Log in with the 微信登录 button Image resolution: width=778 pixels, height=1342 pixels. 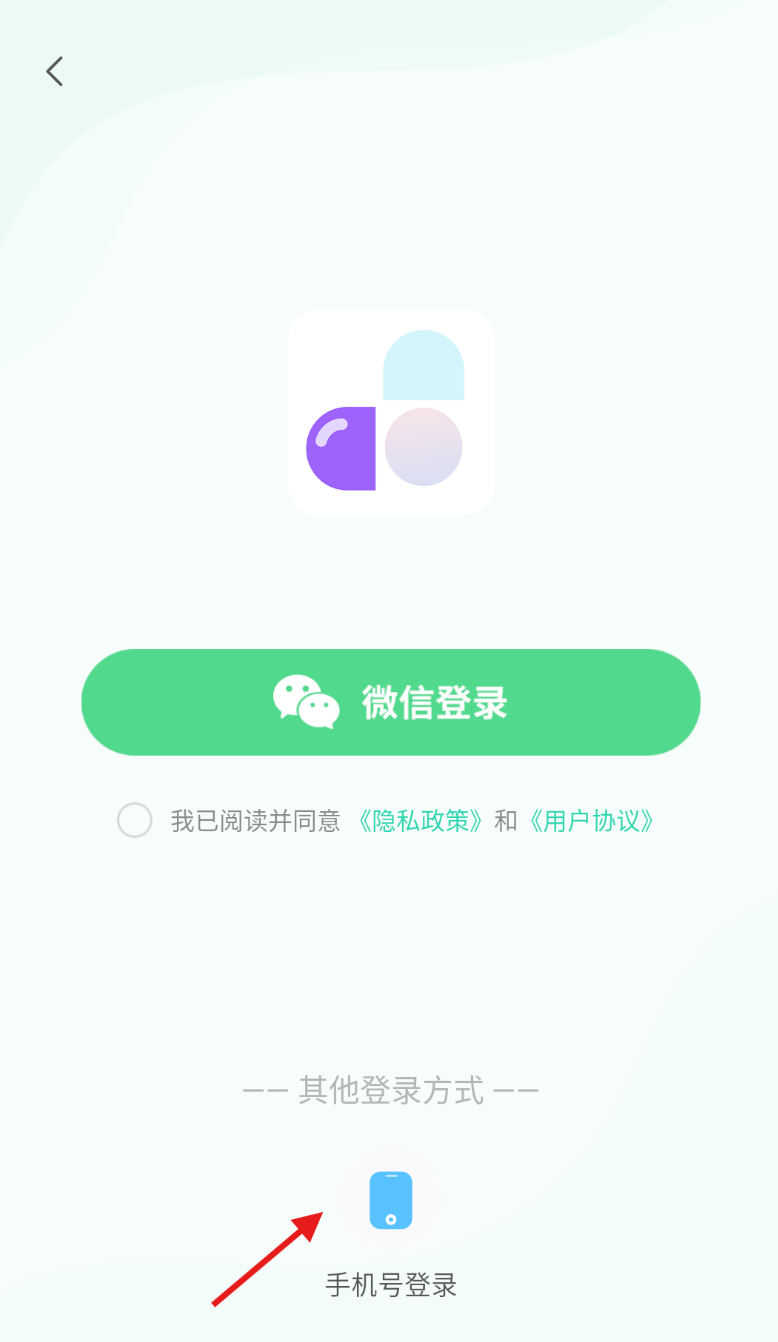point(390,702)
